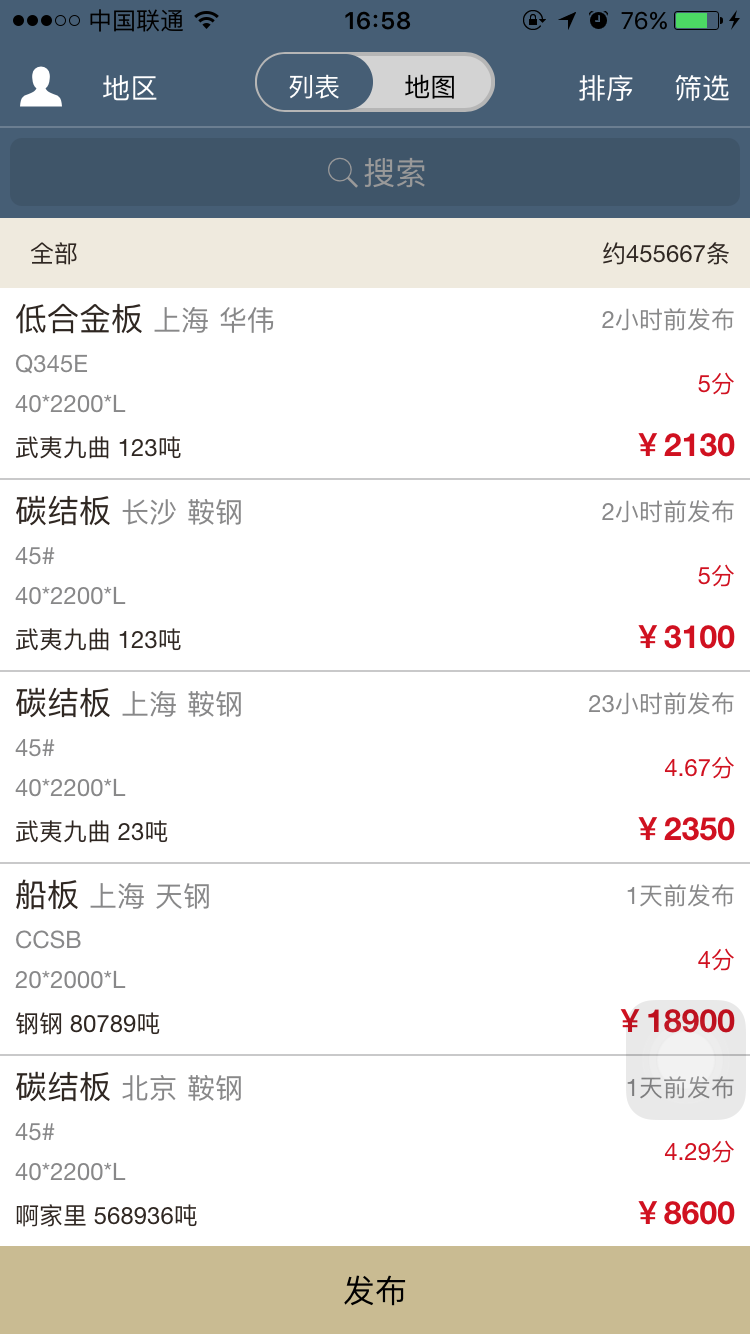The width and height of the screenshot is (750, 1334).
Task: Open 排序 sorting options
Action: (605, 88)
